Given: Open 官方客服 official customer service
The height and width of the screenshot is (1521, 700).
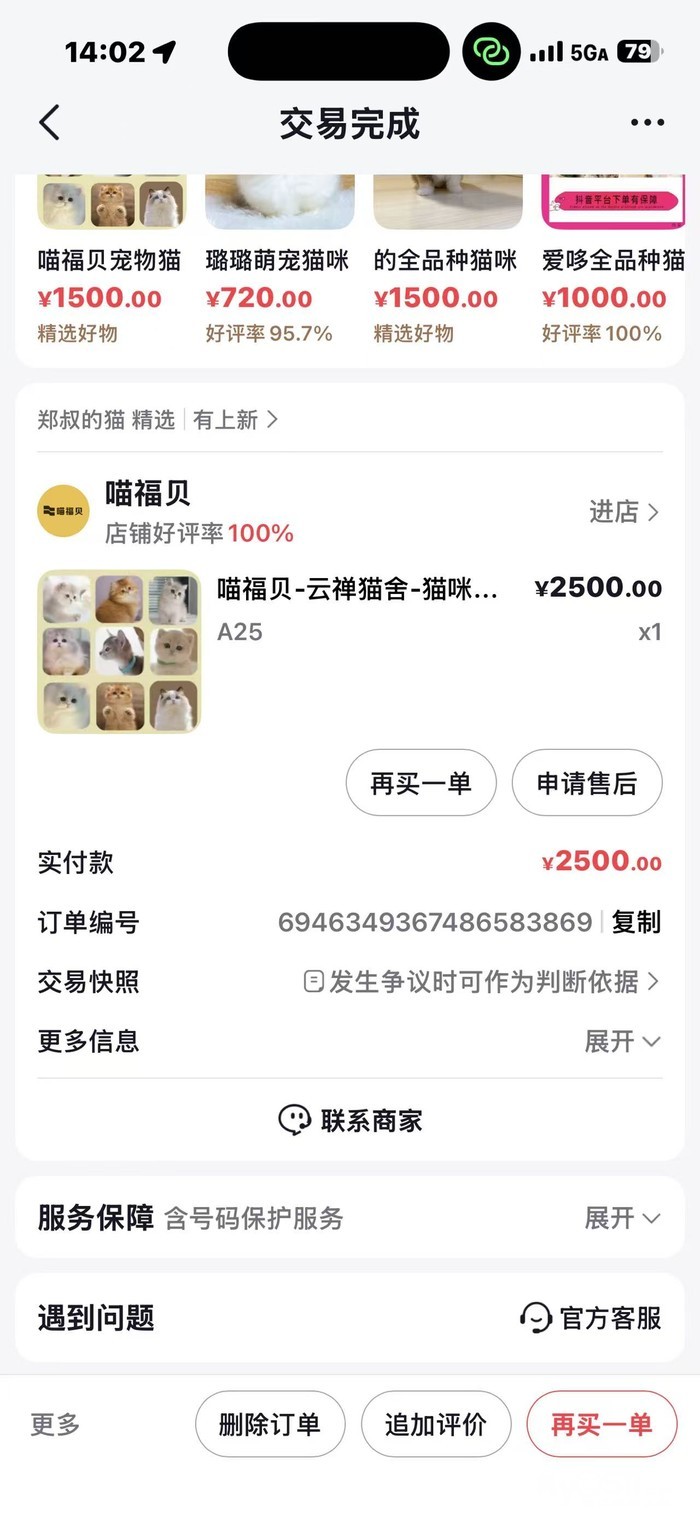Looking at the screenshot, I should [591, 1318].
